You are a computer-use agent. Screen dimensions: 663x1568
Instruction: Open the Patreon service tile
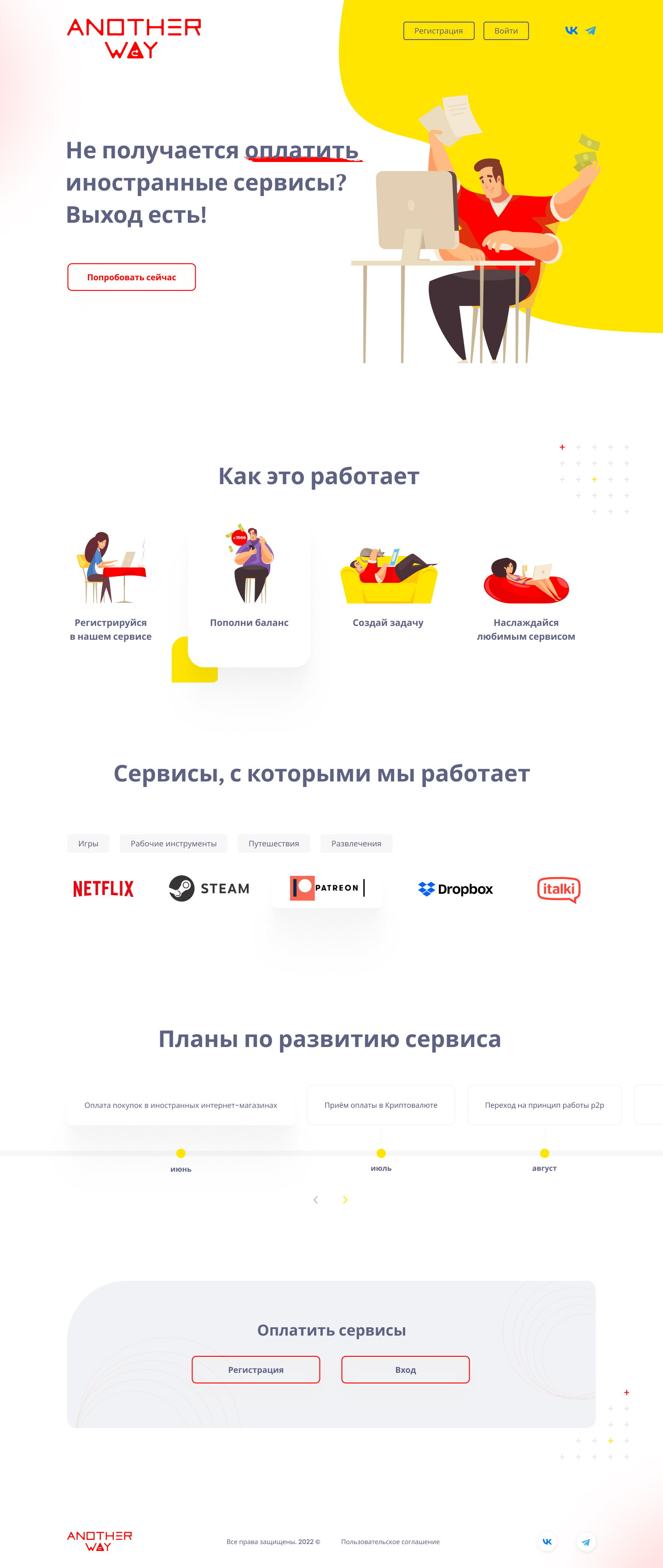[327, 888]
